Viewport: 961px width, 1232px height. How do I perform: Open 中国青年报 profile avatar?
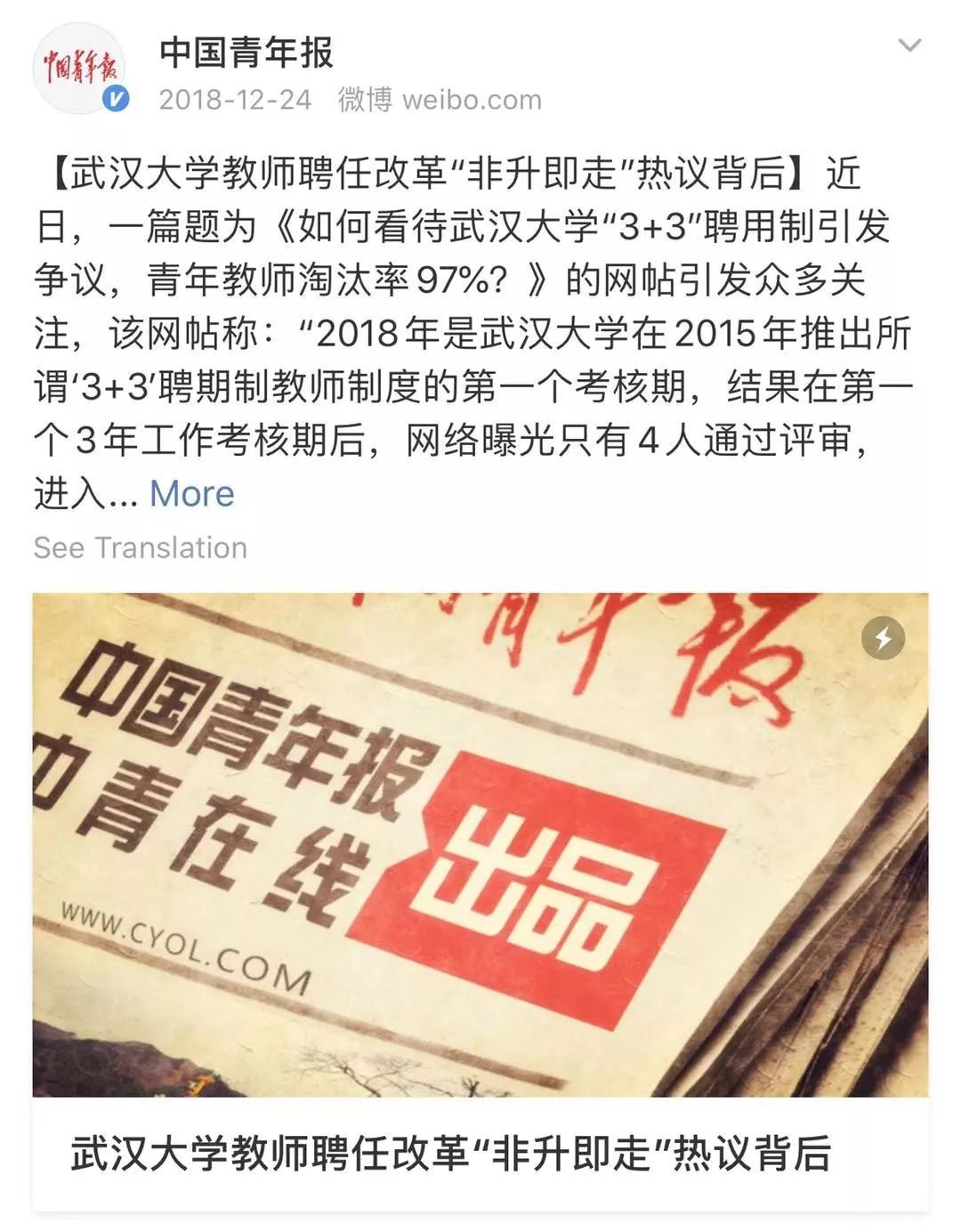tap(81, 68)
